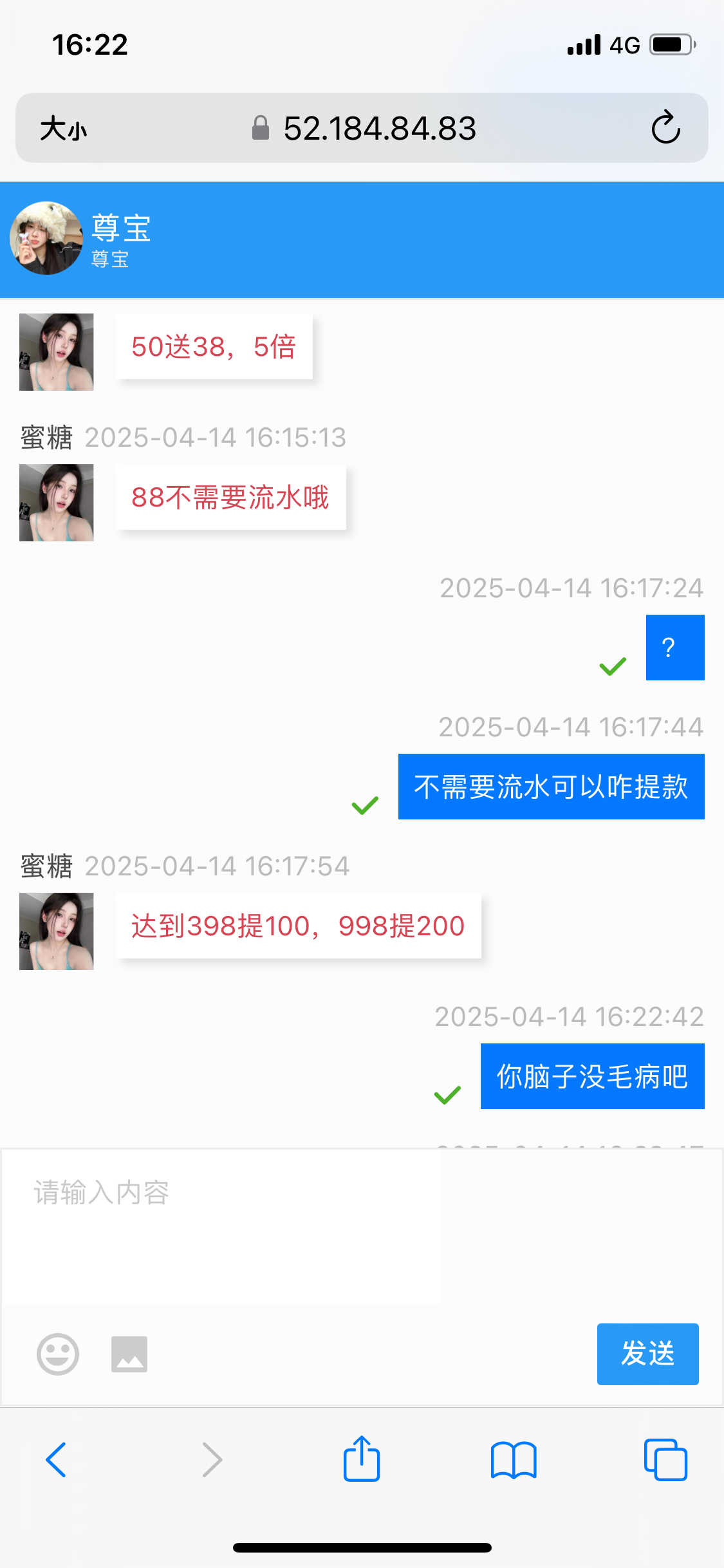724x1568 pixels.
Task: Open the browser share sheet
Action: pyautogui.click(x=362, y=1460)
